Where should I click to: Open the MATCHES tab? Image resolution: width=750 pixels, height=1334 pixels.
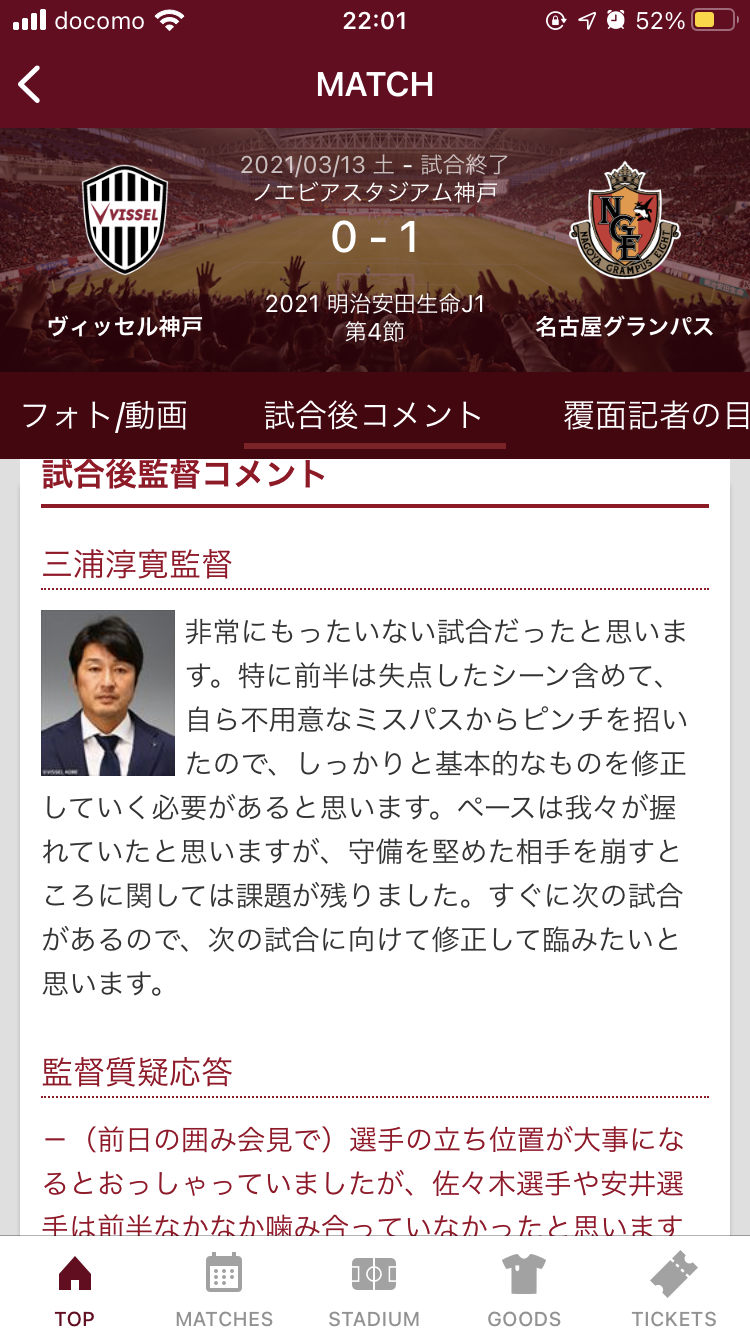[224, 1289]
